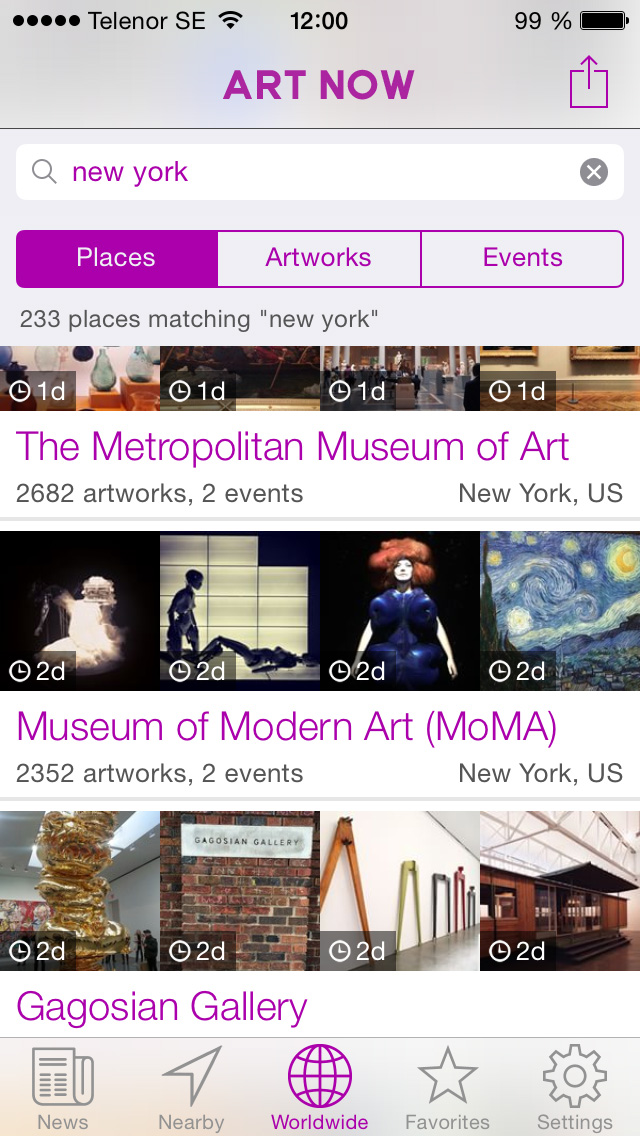Viewport: 640px width, 1136px height.
Task: Switch to the Artworks segment
Action: pos(319,258)
